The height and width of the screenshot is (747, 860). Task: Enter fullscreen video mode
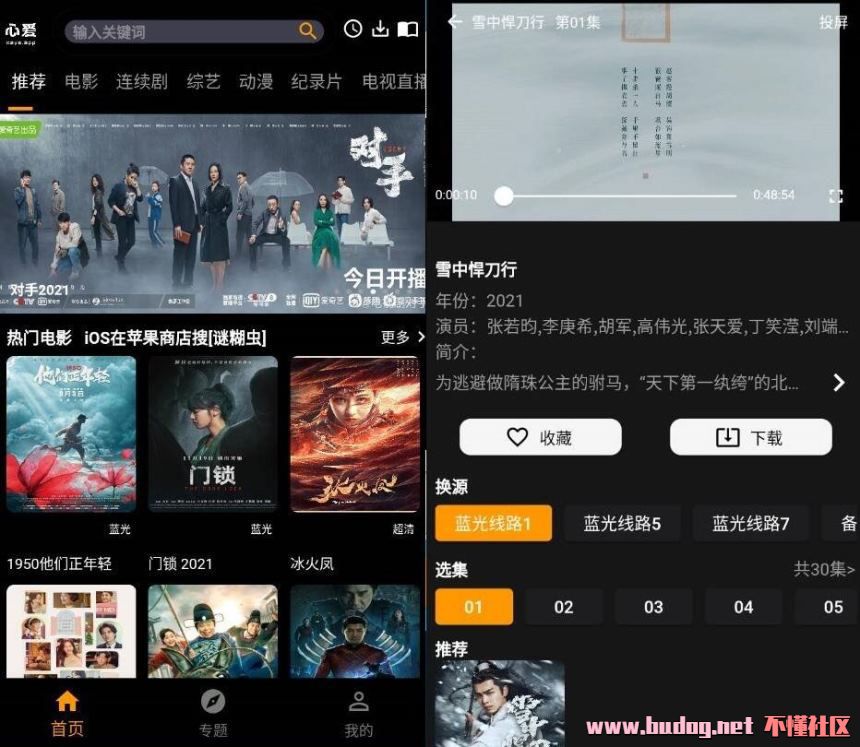coord(835,196)
